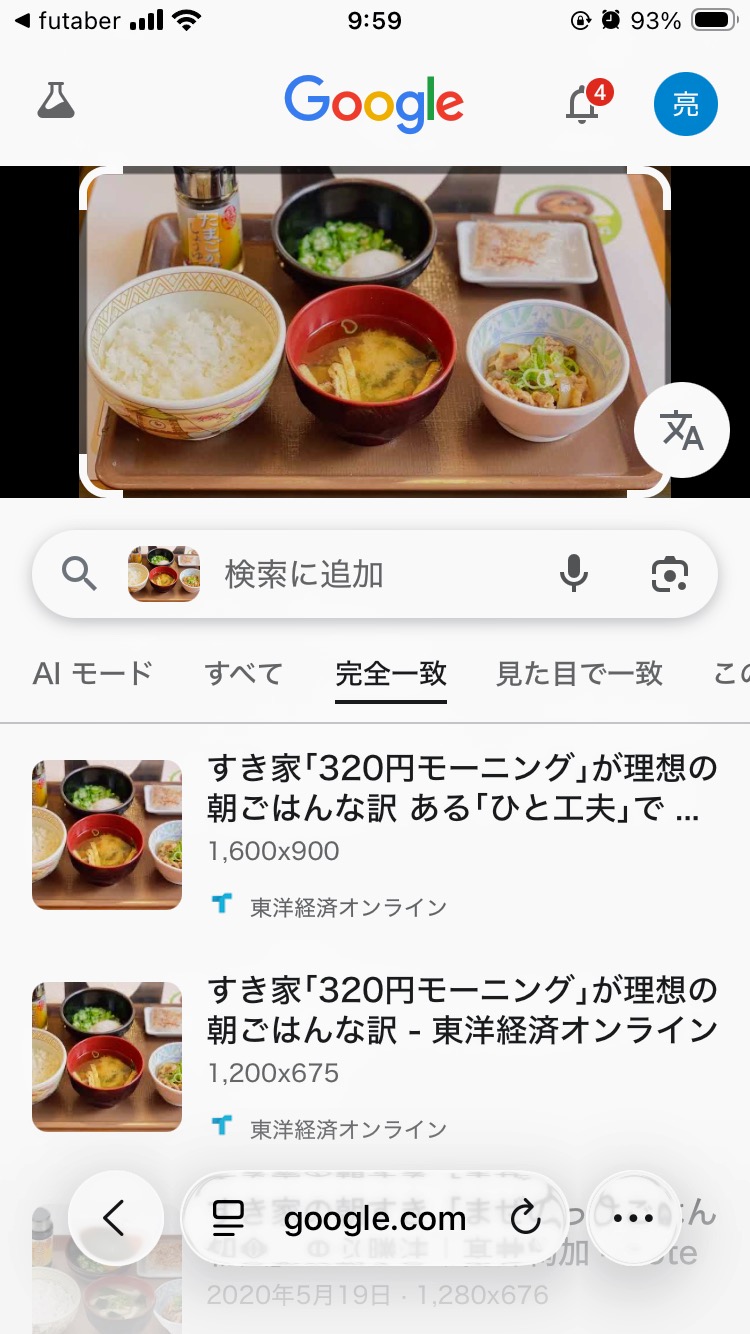The image size is (750, 1334).
Task: Tap the search magnifier icon
Action: coord(79,574)
